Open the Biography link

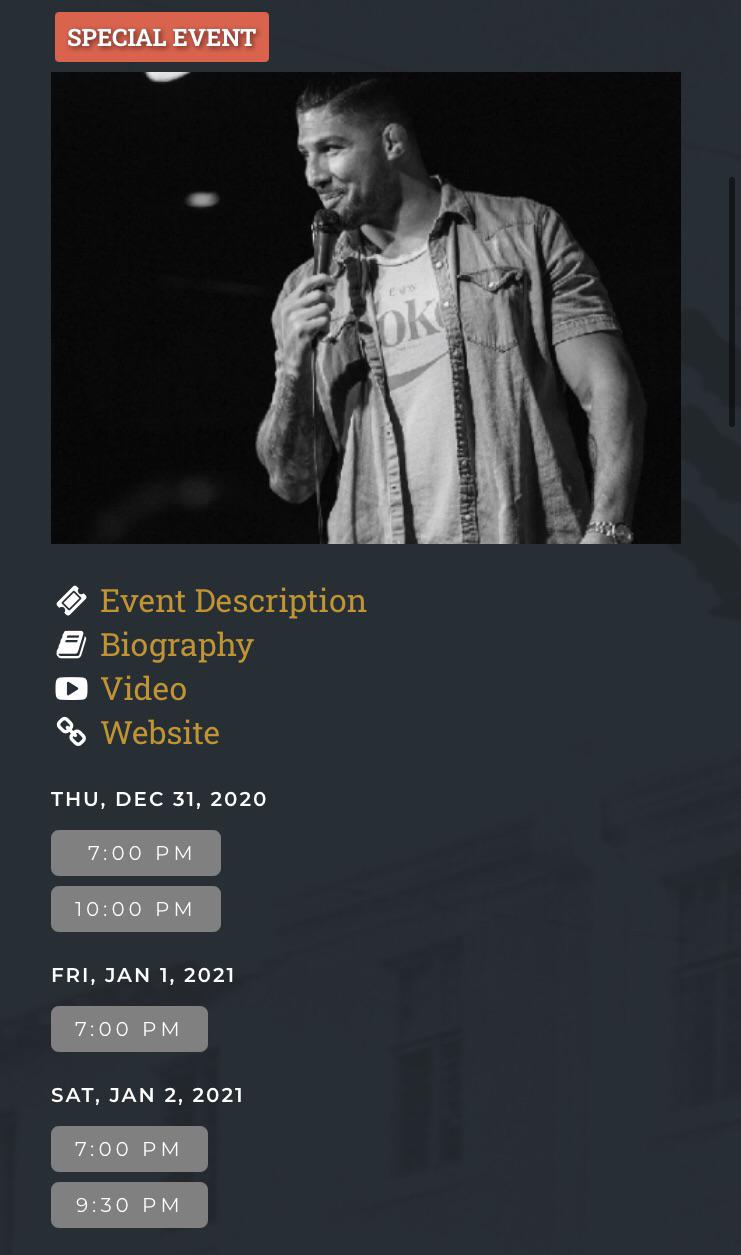[x=177, y=644]
